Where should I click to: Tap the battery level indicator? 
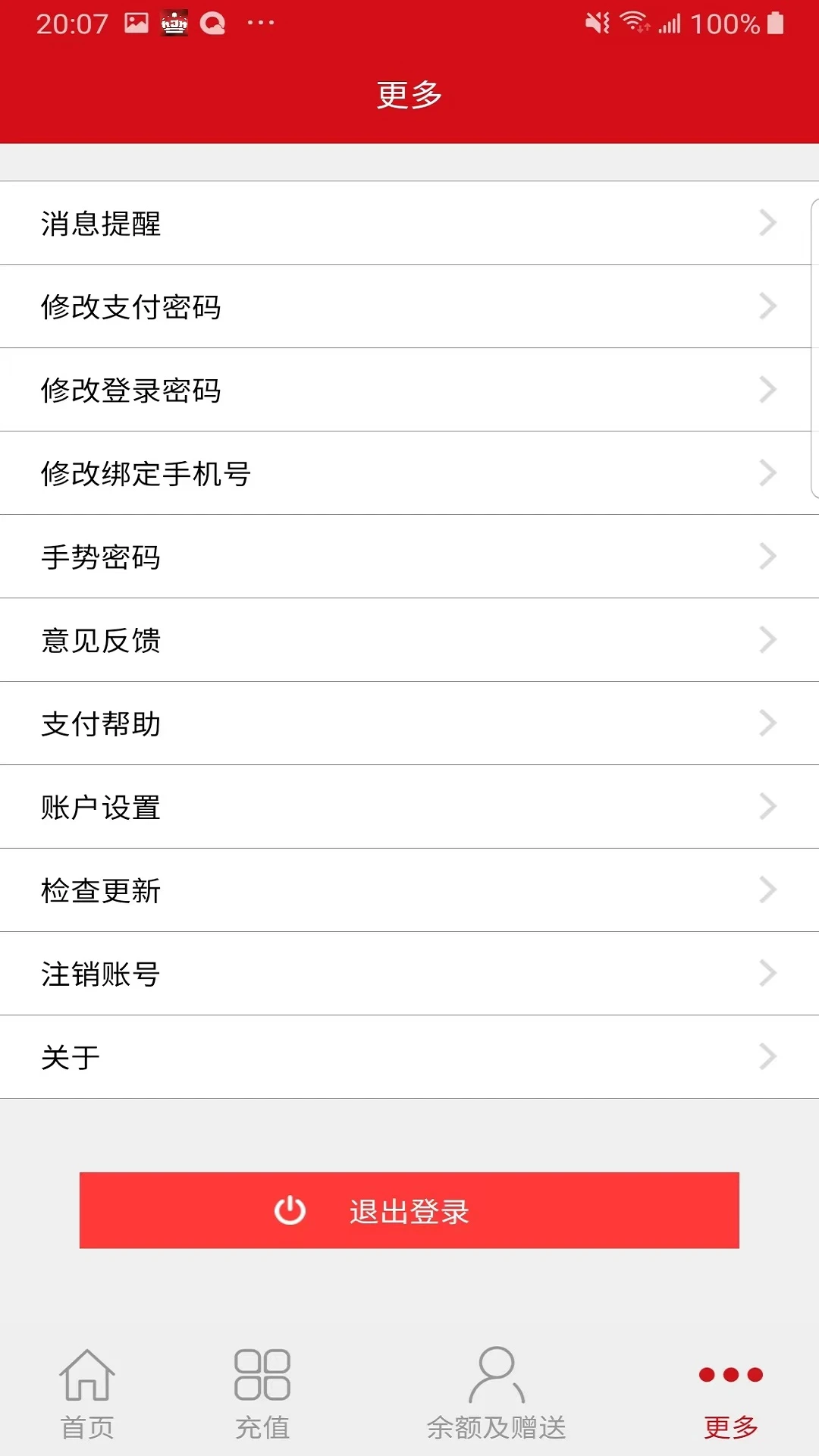(x=776, y=23)
